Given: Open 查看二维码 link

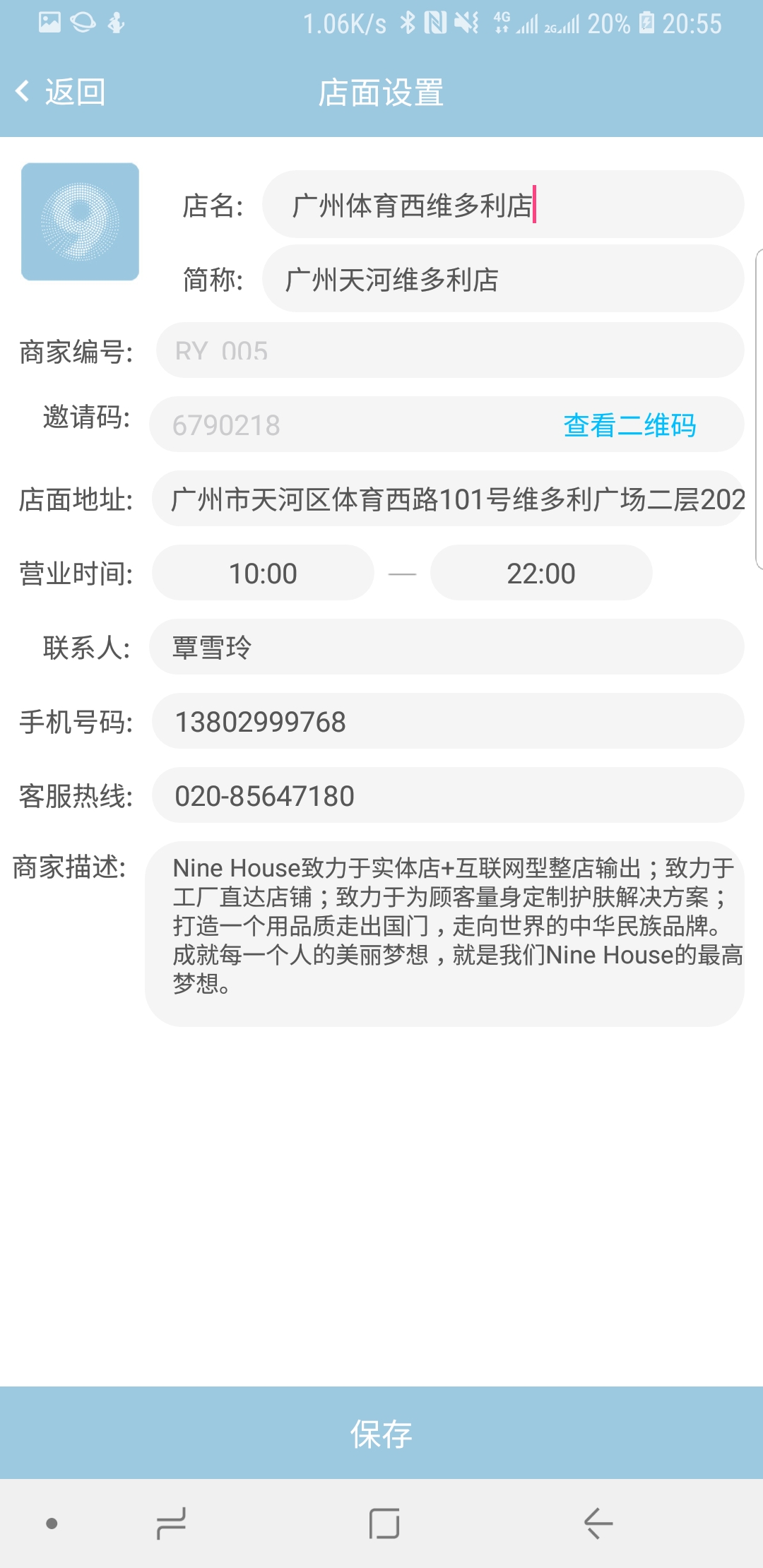Looking at the screenshot, I should [629, 425].
